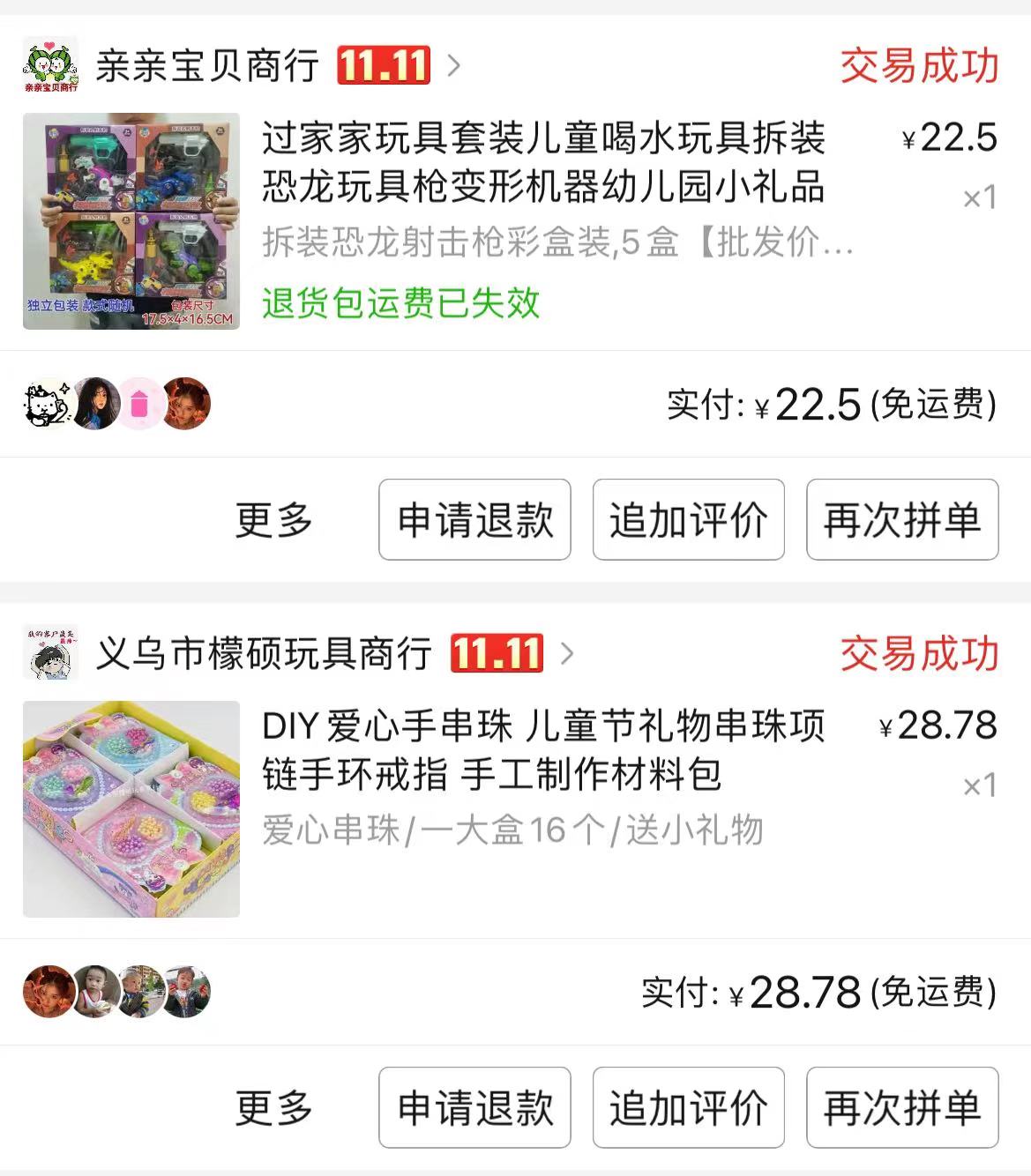The height and width of the screenshot is (1176, 1031).
Task: Tap 再次拼单 for the bead bracelet order
Action: point(901,1107)
